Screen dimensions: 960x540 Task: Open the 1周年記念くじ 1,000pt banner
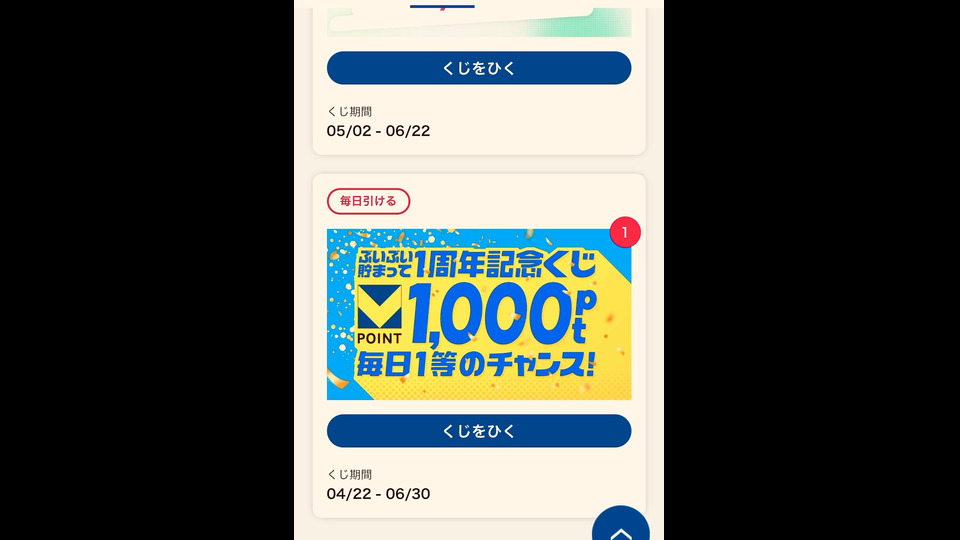pos(479,314)
